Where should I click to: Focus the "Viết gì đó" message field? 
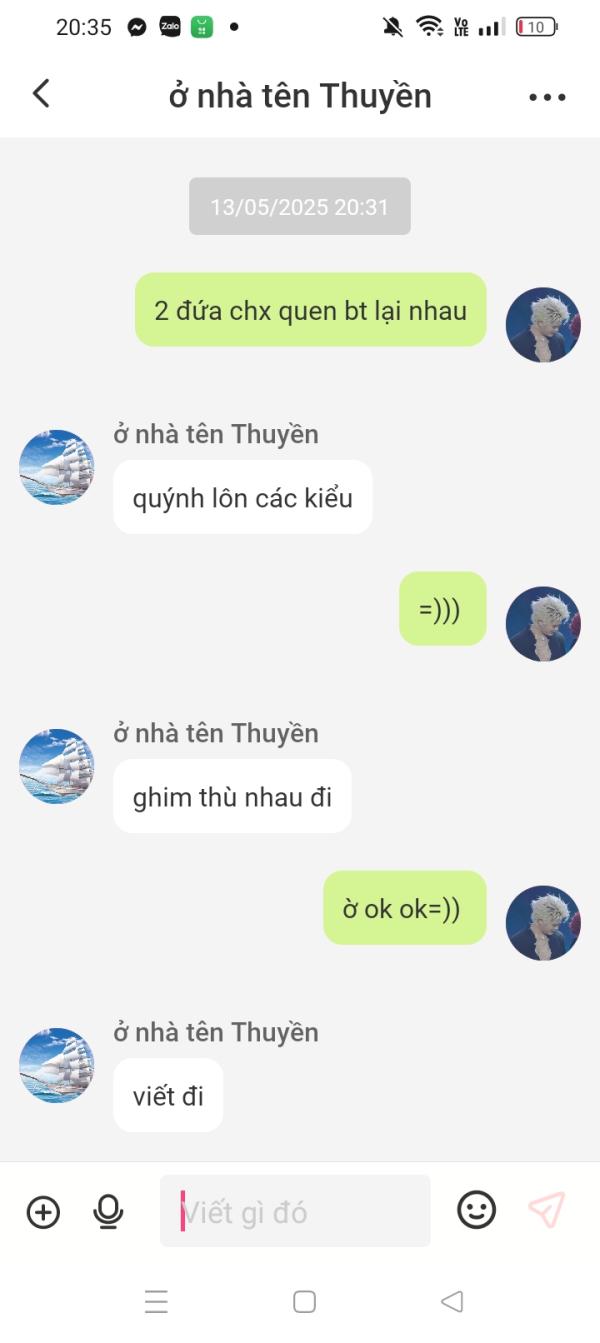click(x=295, y=1211)
